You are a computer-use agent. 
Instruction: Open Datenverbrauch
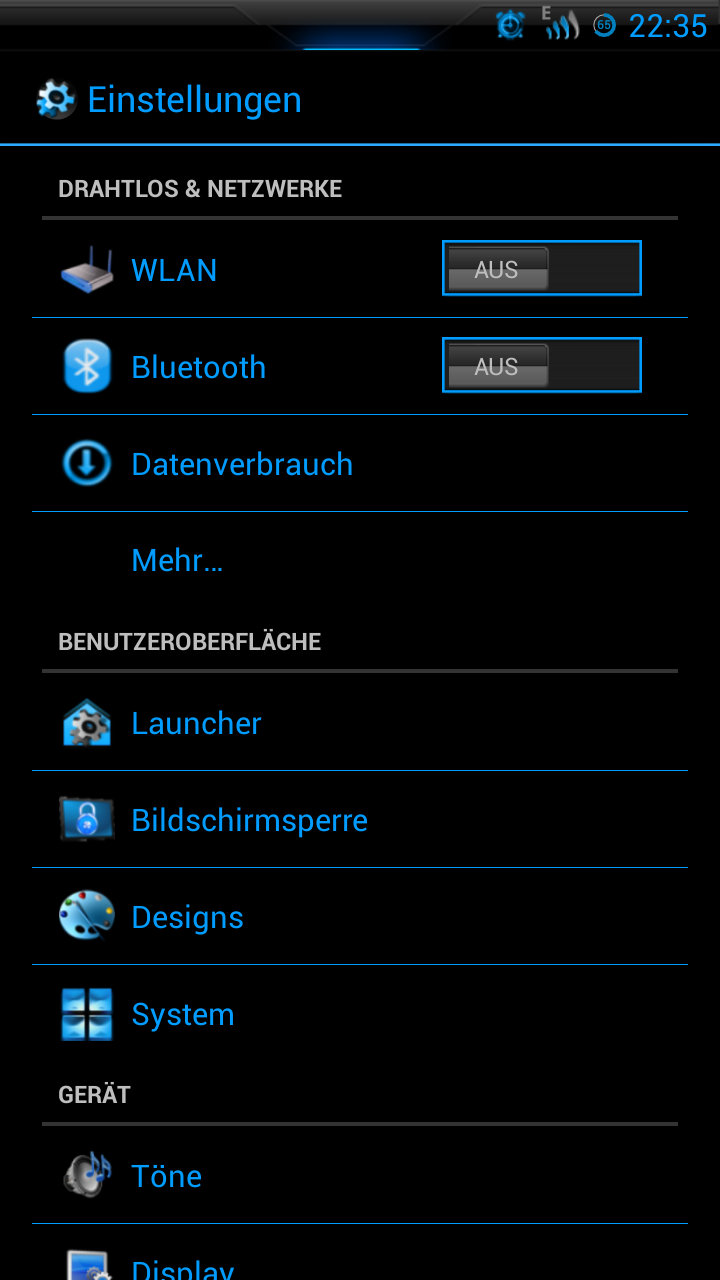click(x=242, y=464)
